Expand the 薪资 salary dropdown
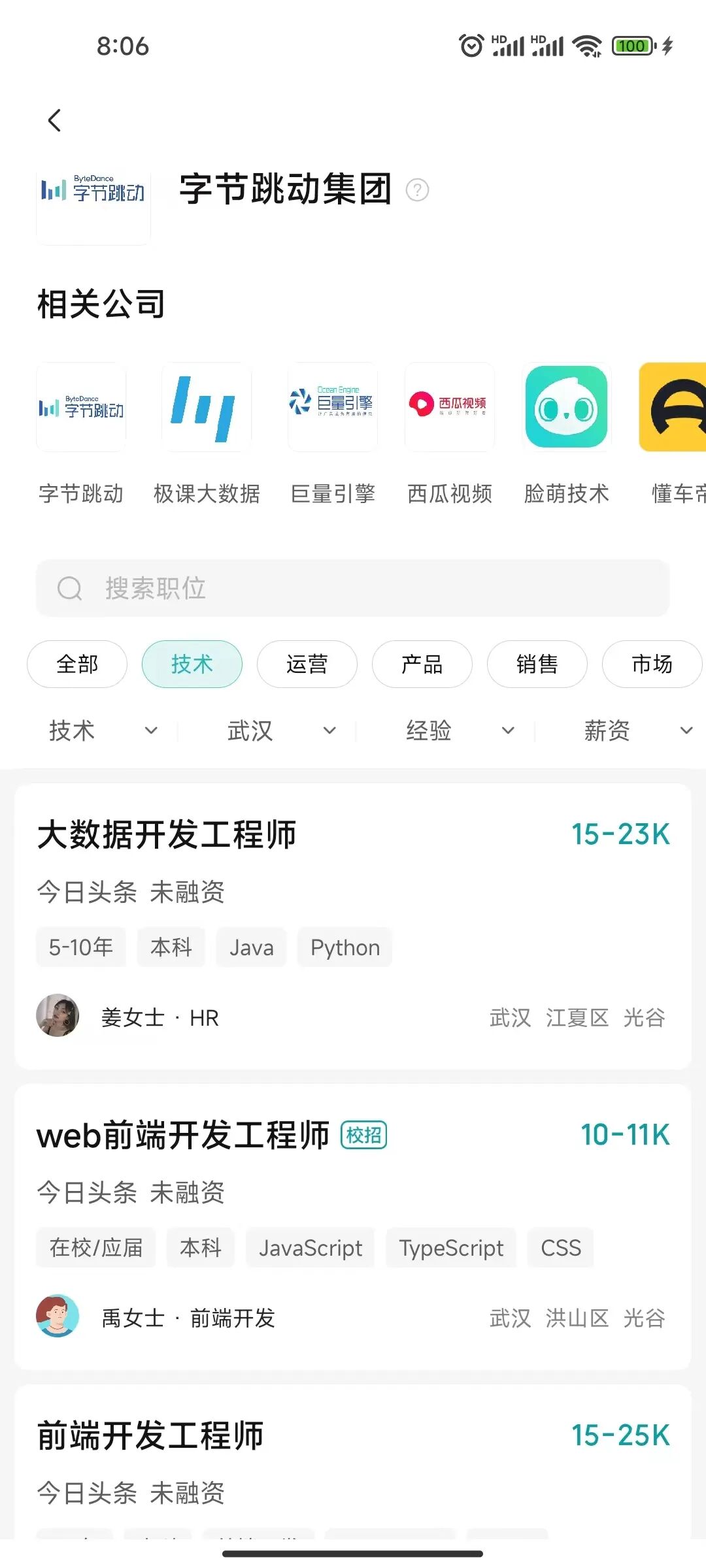Screen dimensions: 706x1568 point(639,730)
